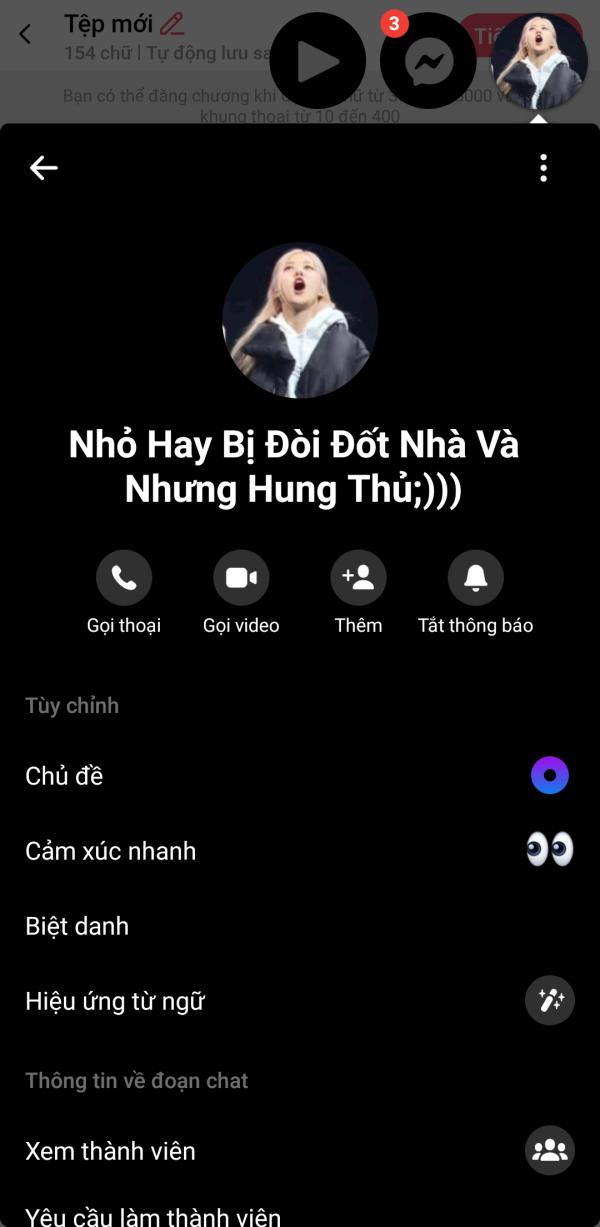Screen dimensions: 600x1227
Task: Change quick reaction (Cảm xúc nhanh)
Action: pyautogui.click(x=300, y=851)
